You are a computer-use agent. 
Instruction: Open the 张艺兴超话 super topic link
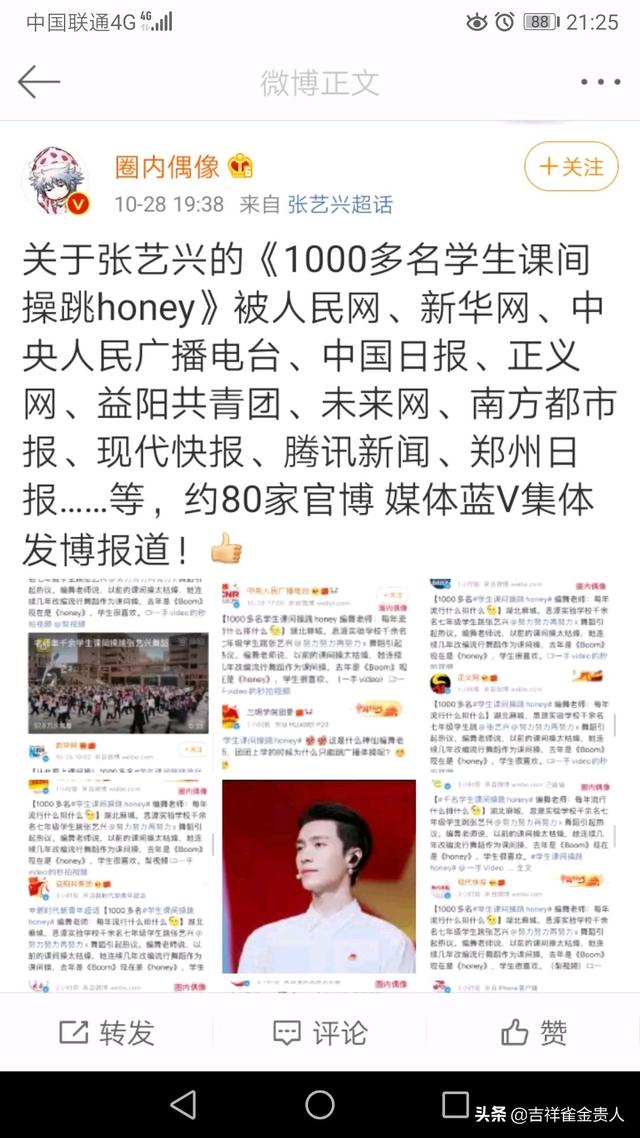tap(340, 205)
